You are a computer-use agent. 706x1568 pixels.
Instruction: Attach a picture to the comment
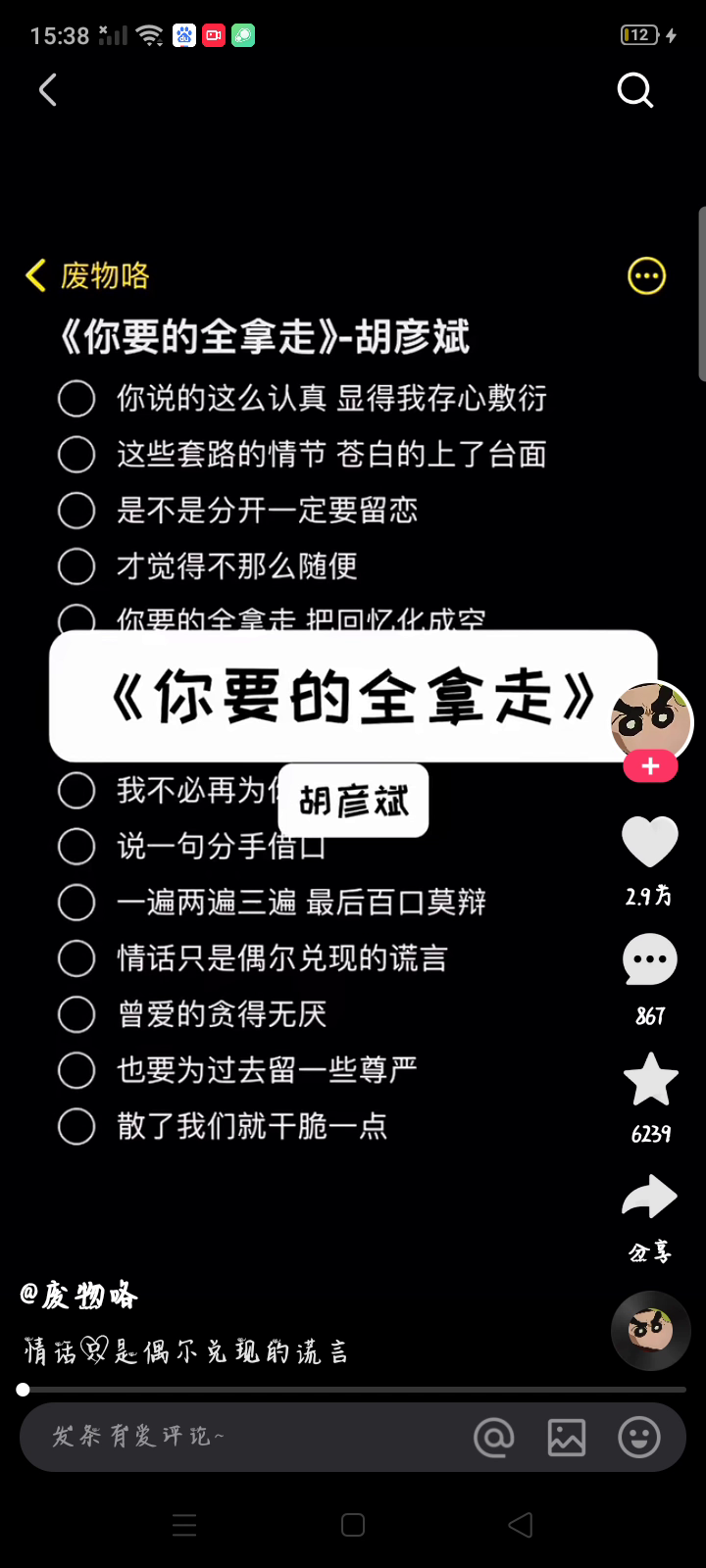[567, 1438]
